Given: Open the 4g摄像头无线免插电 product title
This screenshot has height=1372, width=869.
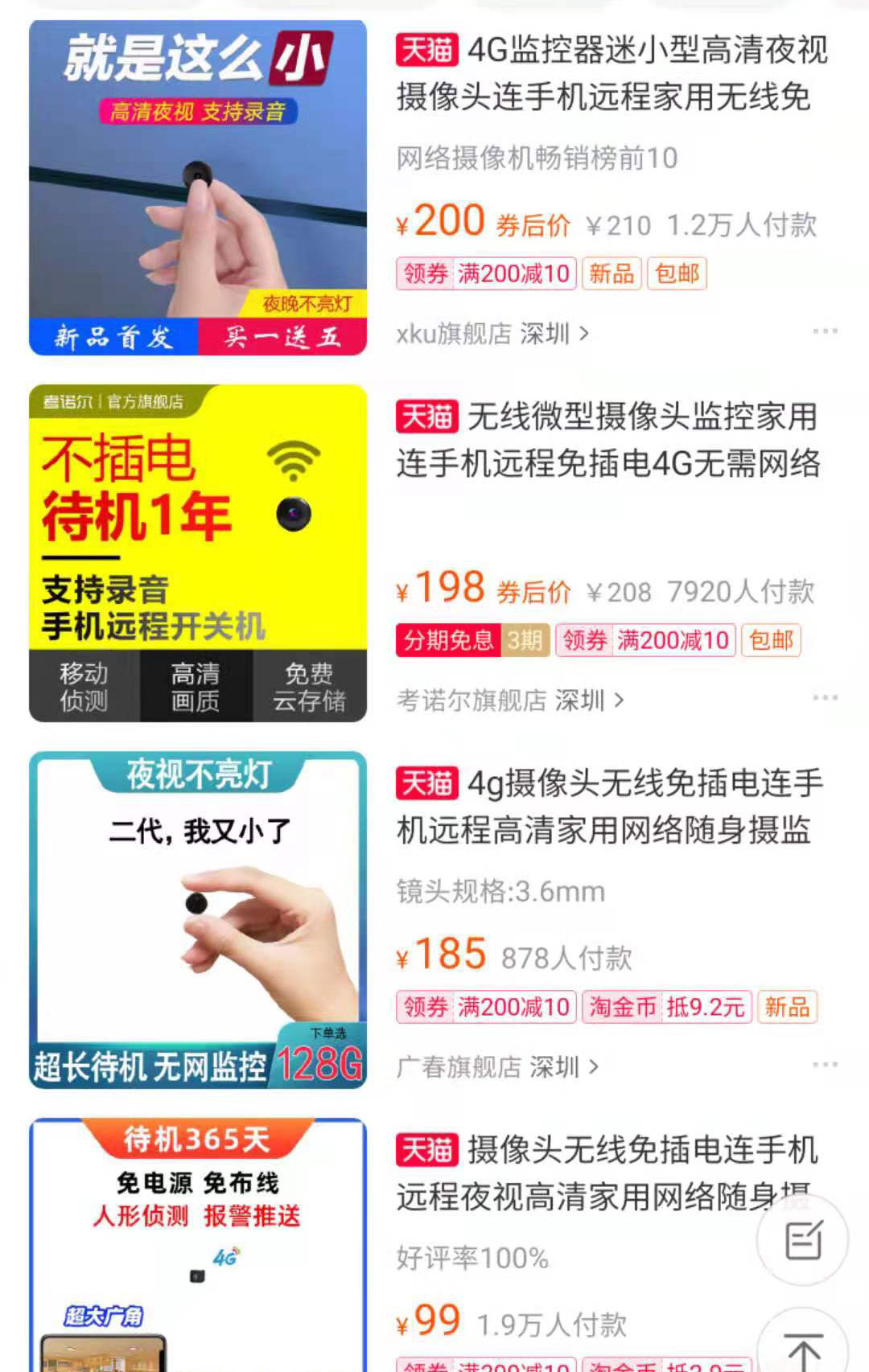Looking at the screenshot, I should pos(608,806).
